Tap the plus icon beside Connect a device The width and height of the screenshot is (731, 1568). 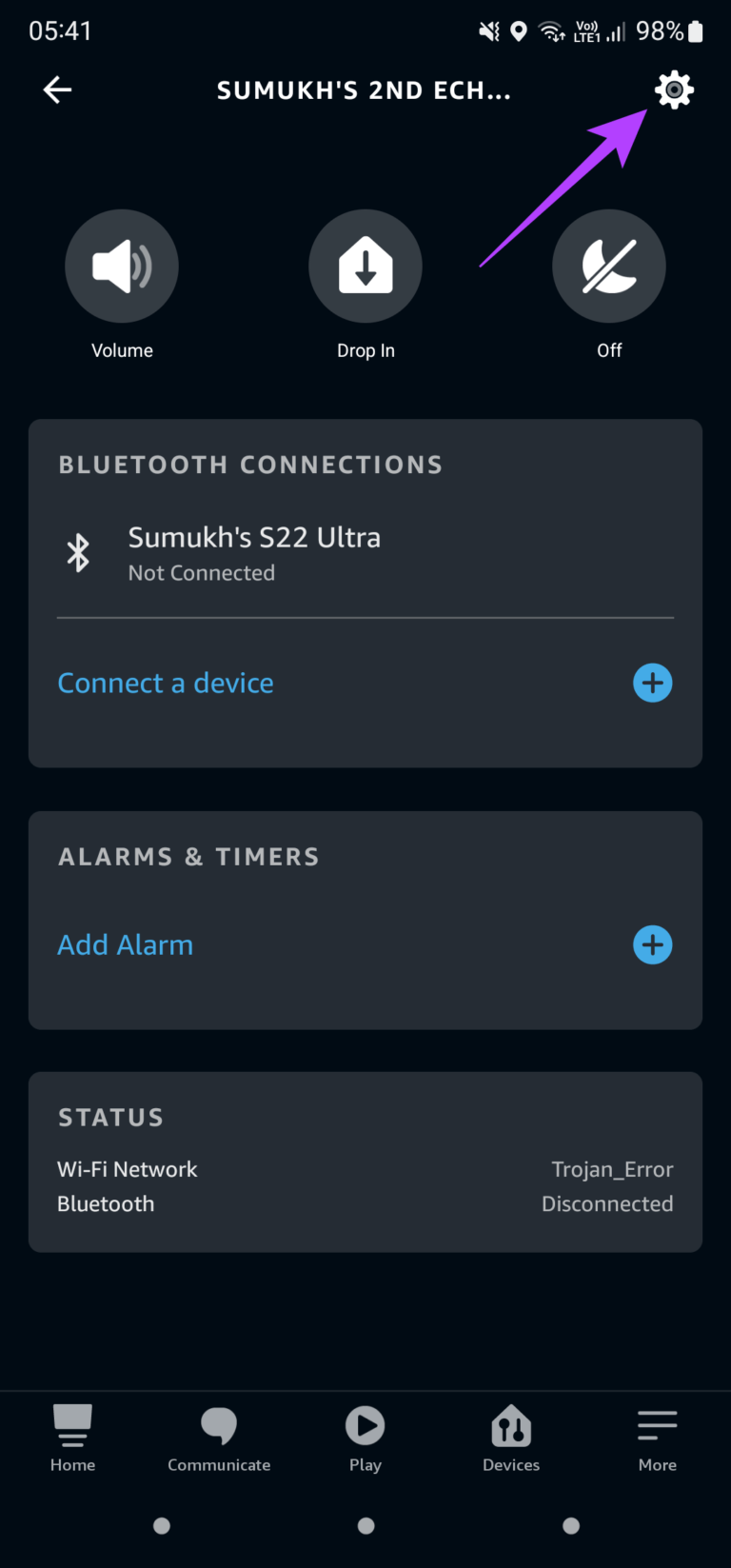click(653, 683)
